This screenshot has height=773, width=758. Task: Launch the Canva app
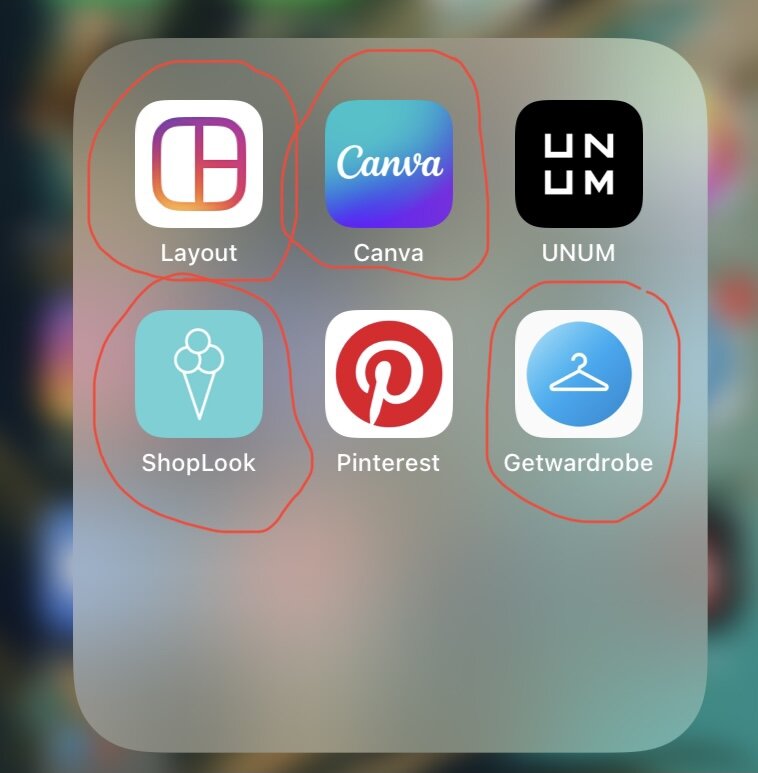click(388, 164)
